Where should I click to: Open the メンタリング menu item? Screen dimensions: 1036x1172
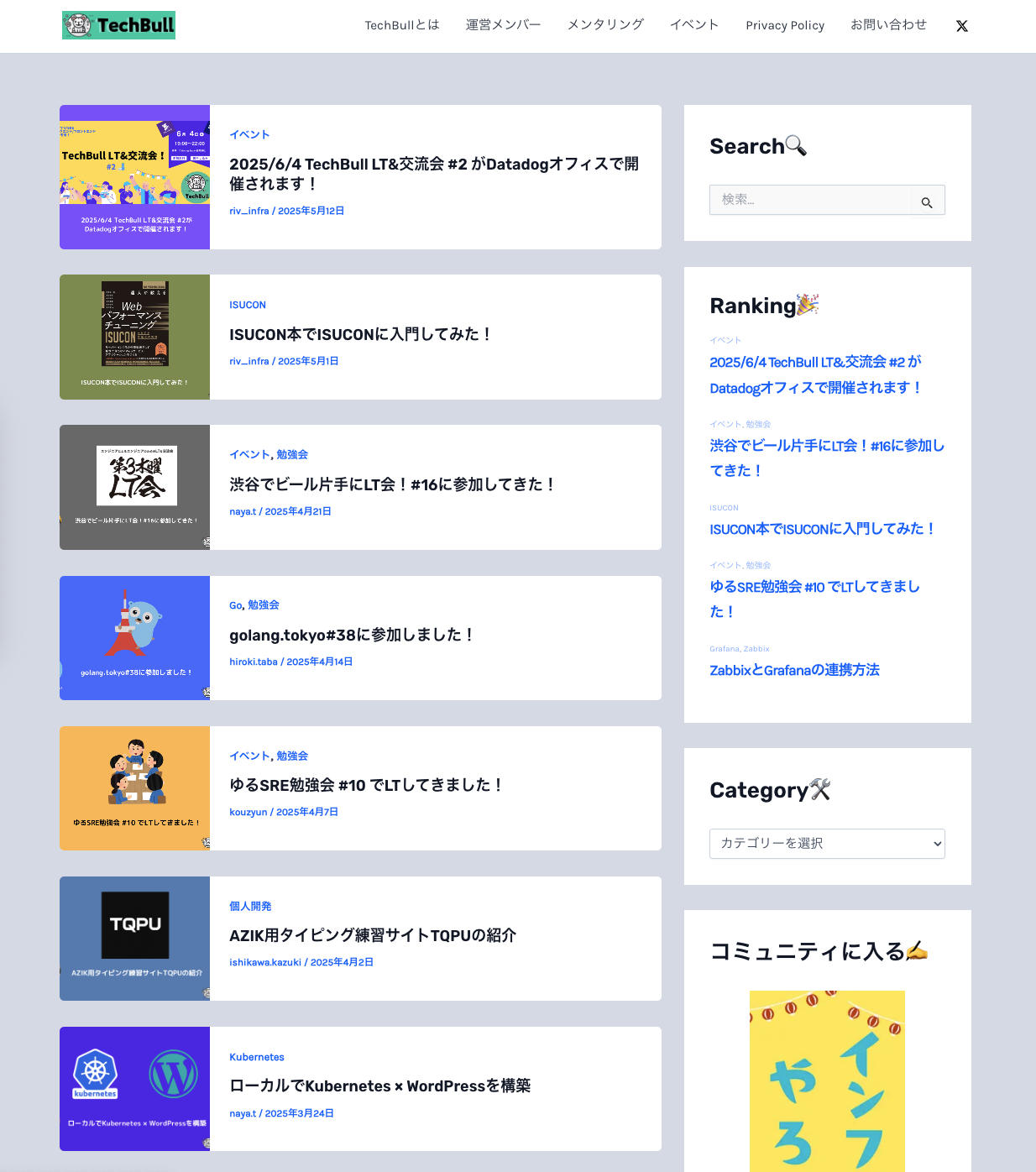[604, 25]
